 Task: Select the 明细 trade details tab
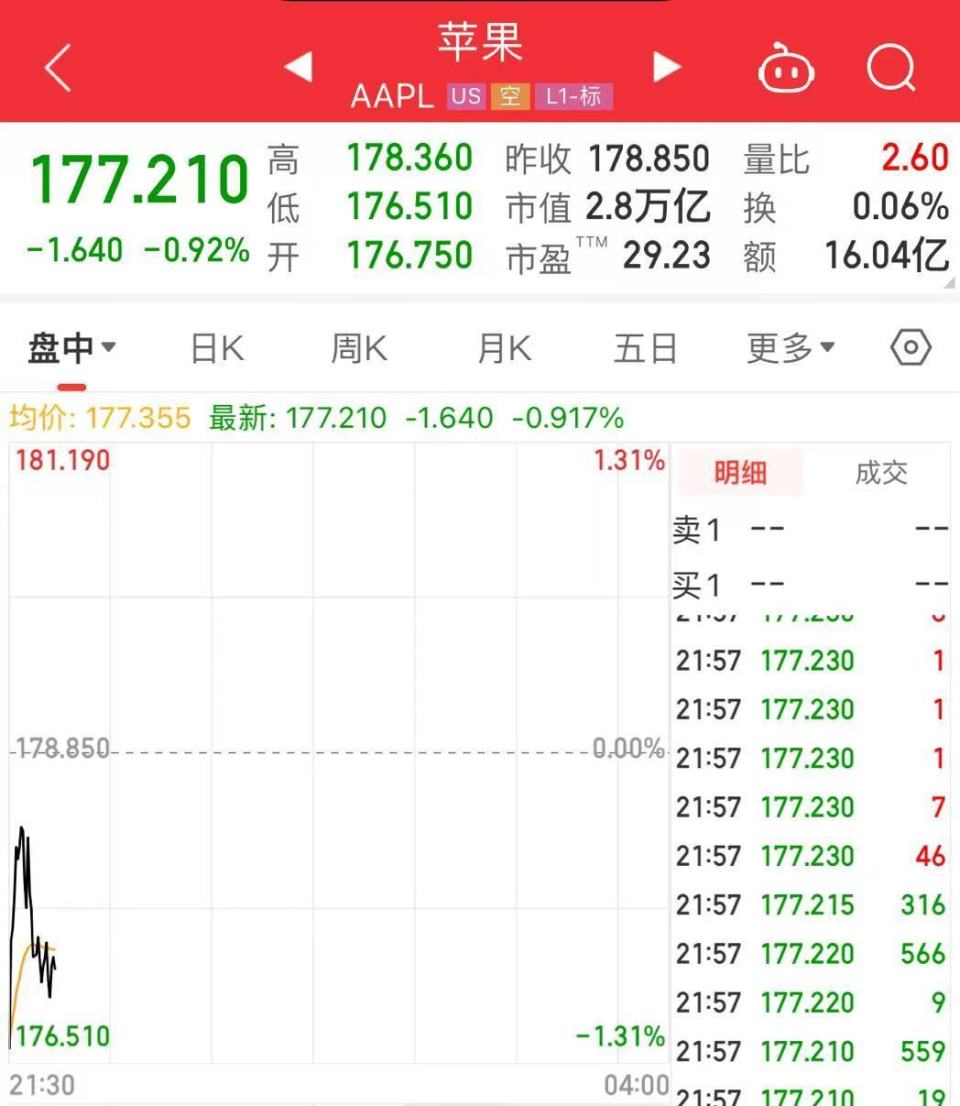pyautogui.click(x=740, y=473)
